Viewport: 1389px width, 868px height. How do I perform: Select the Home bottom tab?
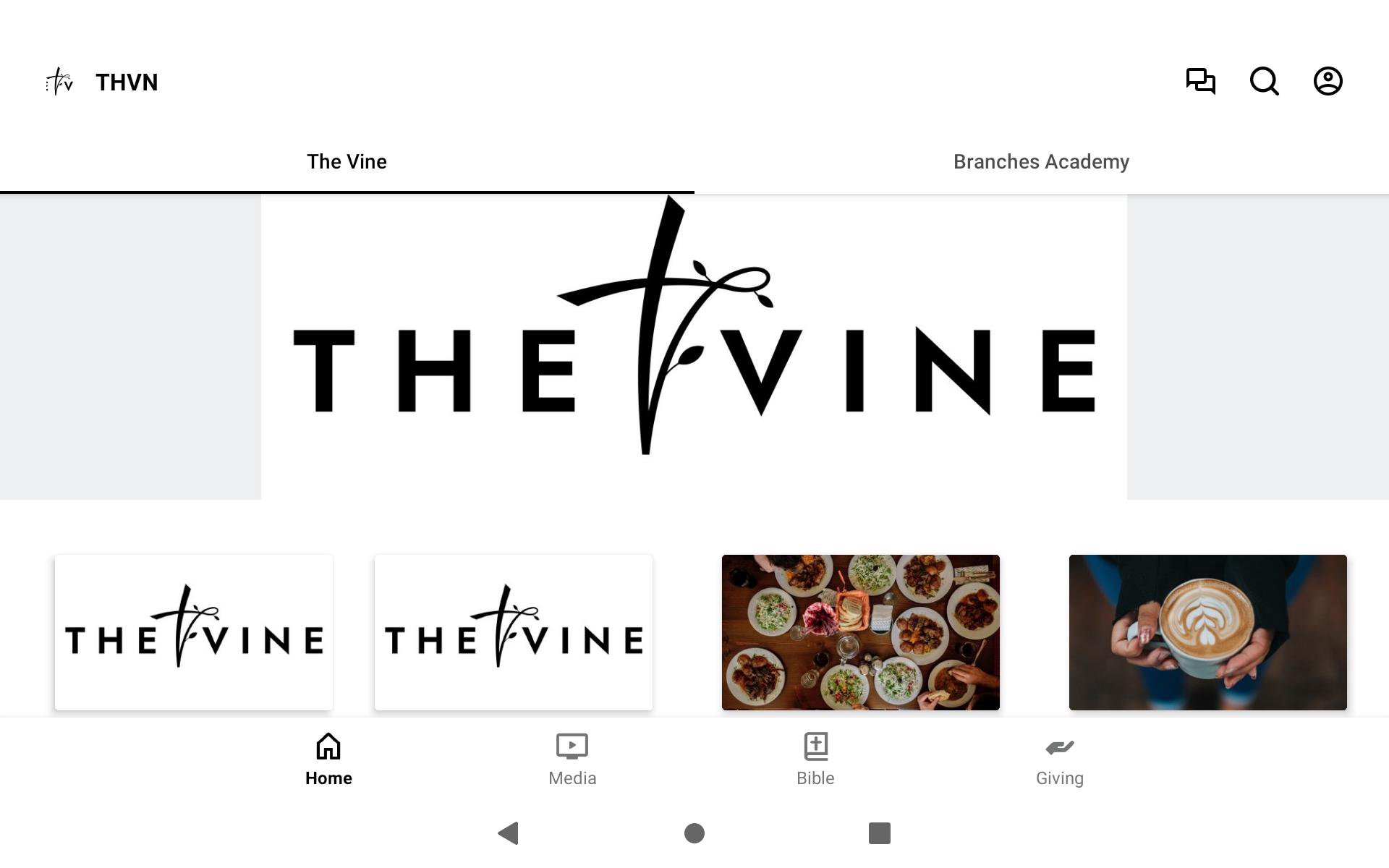328,759
